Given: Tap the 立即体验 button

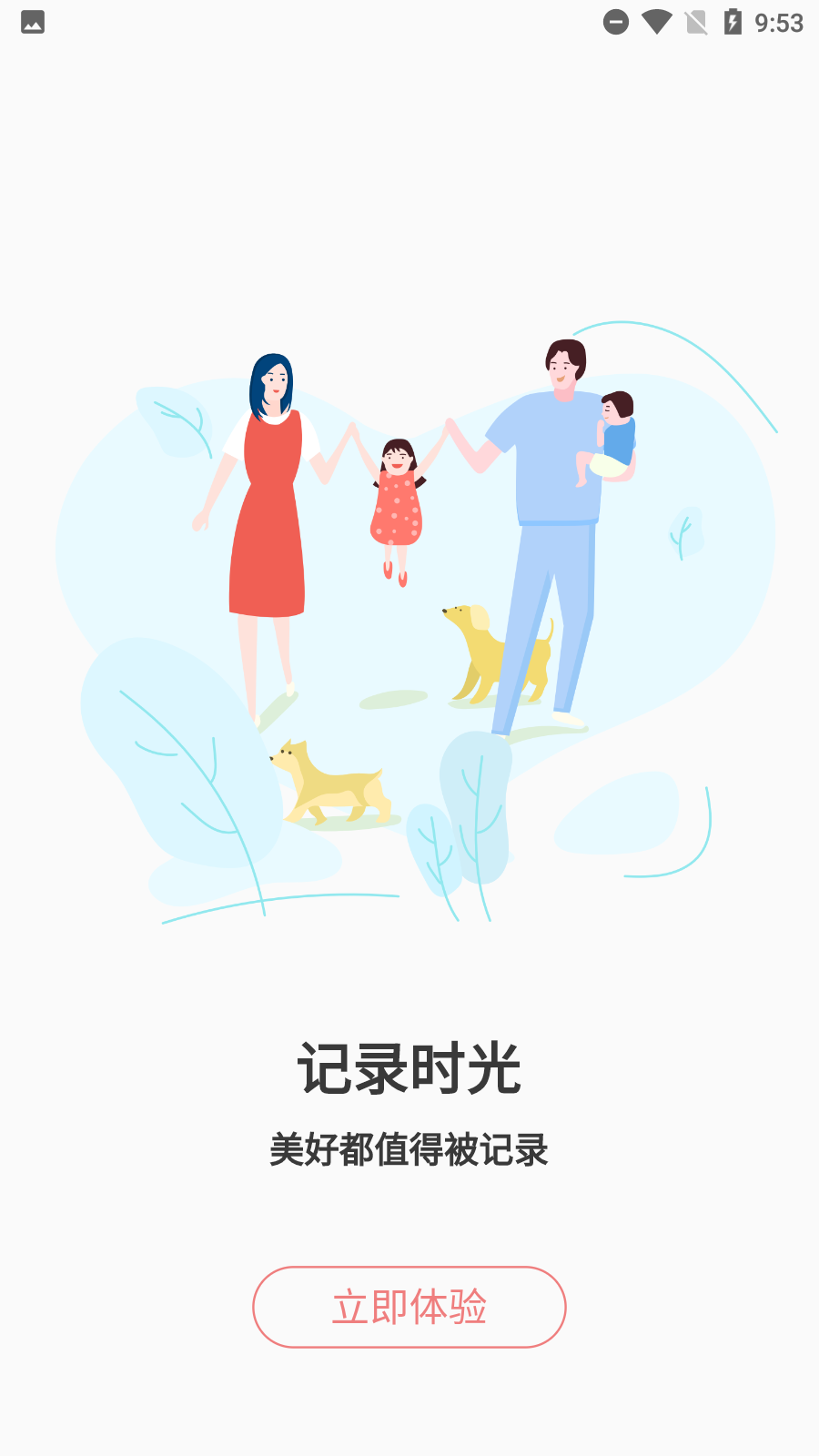Looking at the screenshot, I should (x=409, y=1307).
